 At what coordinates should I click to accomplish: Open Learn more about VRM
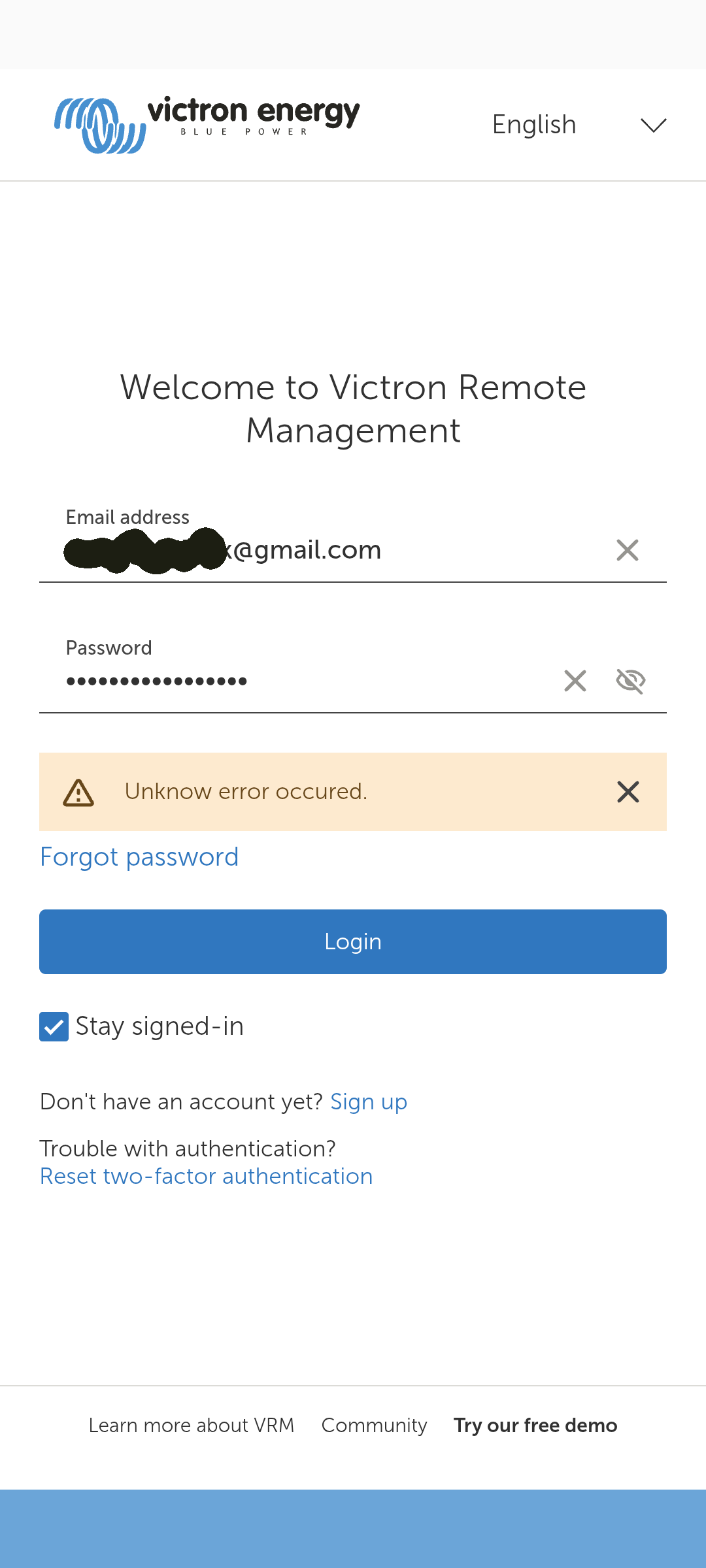click(191, 1425)
